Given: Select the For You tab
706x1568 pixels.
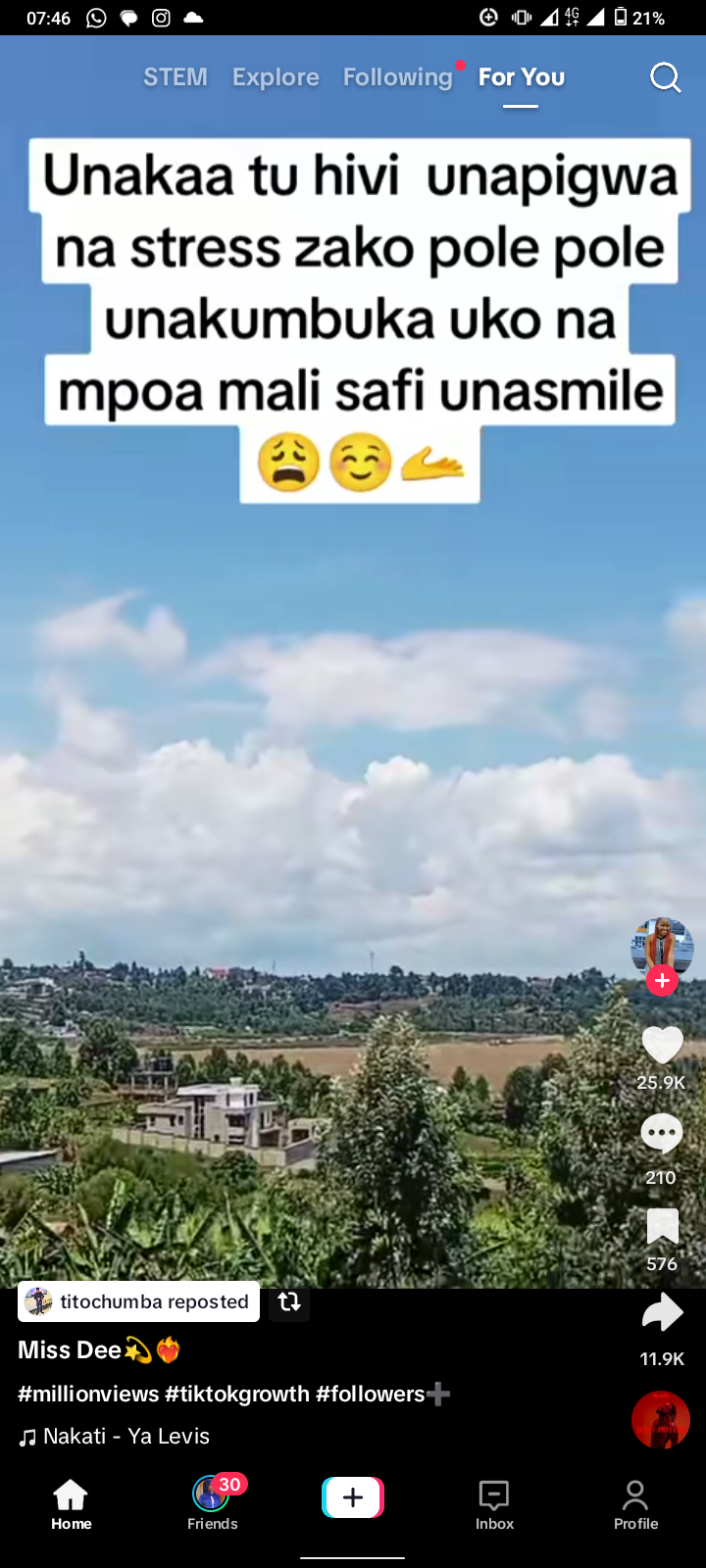Looking at the screenshot, I should [521, 77].
